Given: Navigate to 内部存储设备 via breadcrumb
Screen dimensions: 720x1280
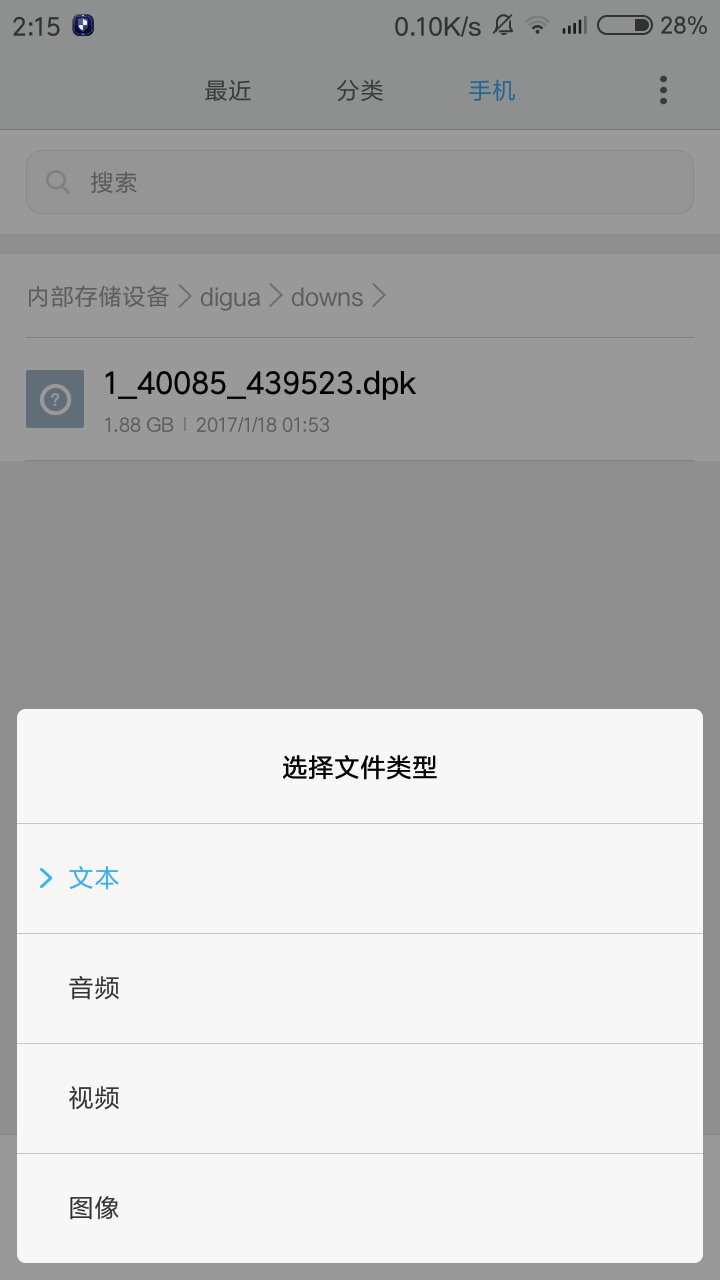Looking at the screenshot, I should pyautogui.click(x=96, y=295).
